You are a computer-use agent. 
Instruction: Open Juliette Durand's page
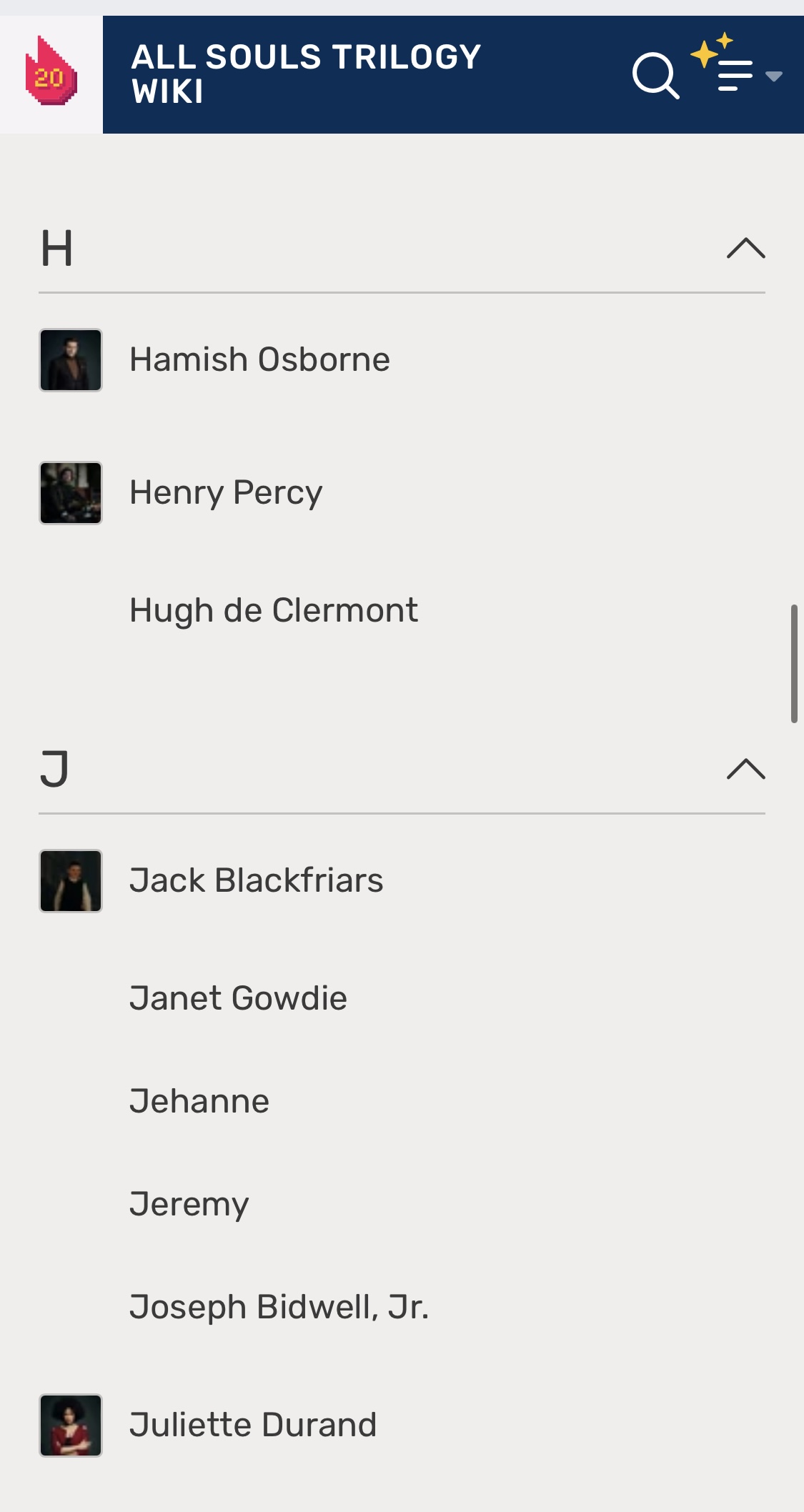252,1425
